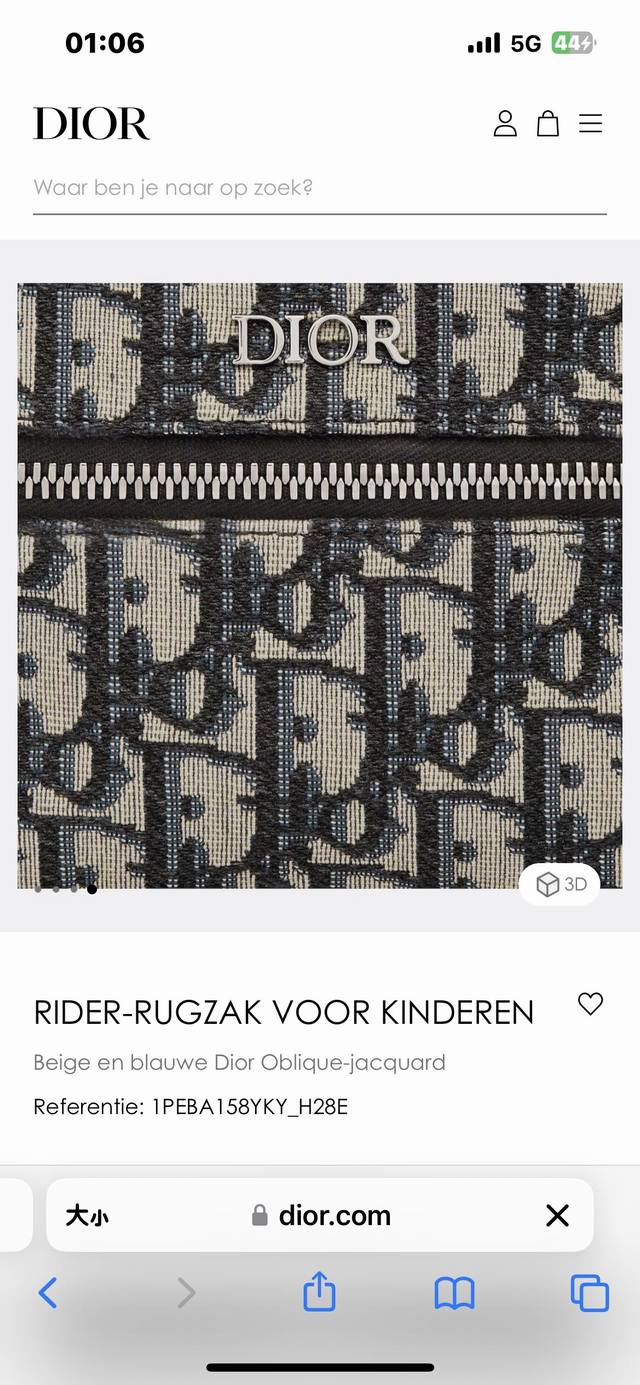The image size is (640, 1385).
Task: Open Safari bookmarks
Action: pyautogui.click(x=454, y=1293)
